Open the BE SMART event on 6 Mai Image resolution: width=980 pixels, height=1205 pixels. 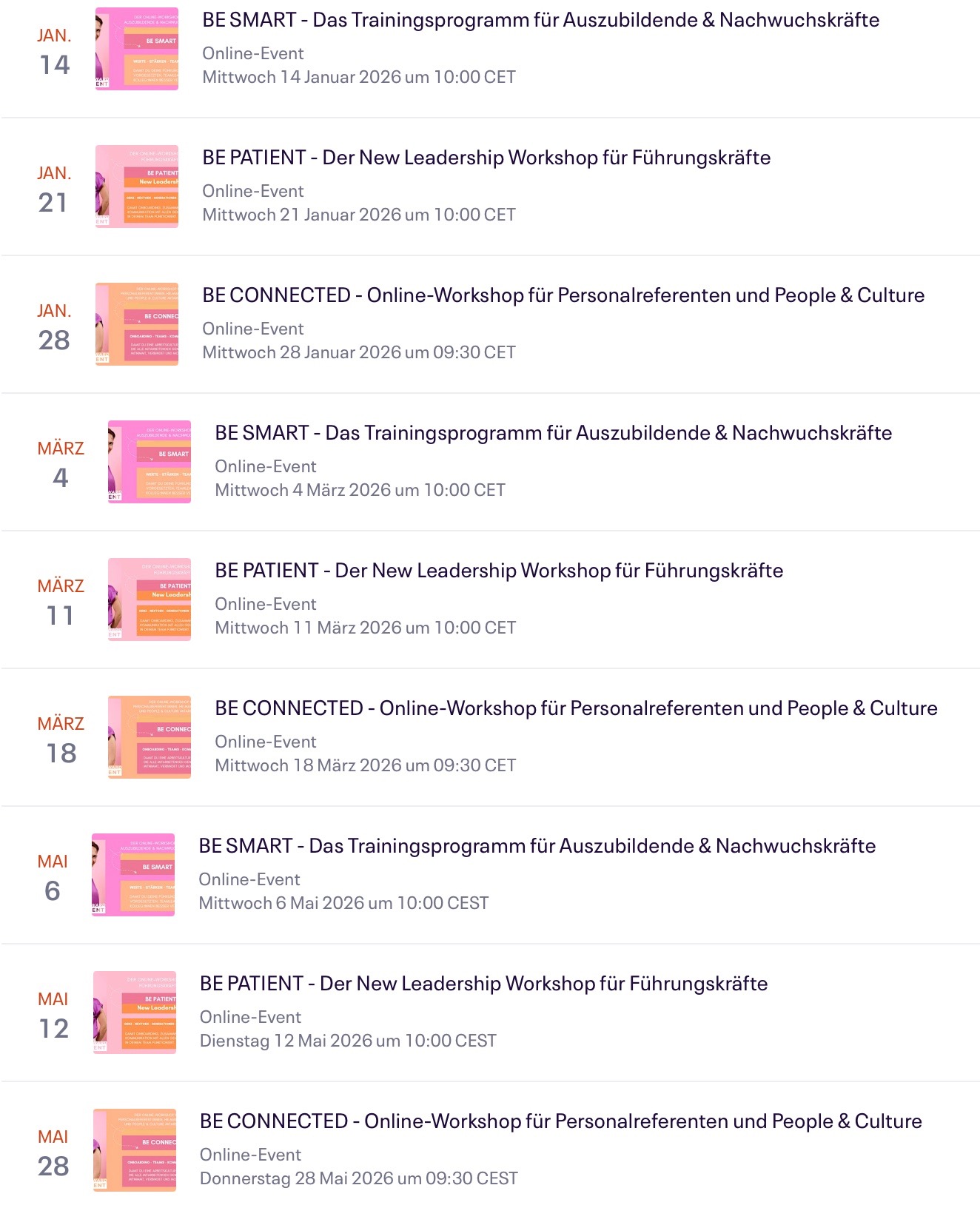(537, 846)
